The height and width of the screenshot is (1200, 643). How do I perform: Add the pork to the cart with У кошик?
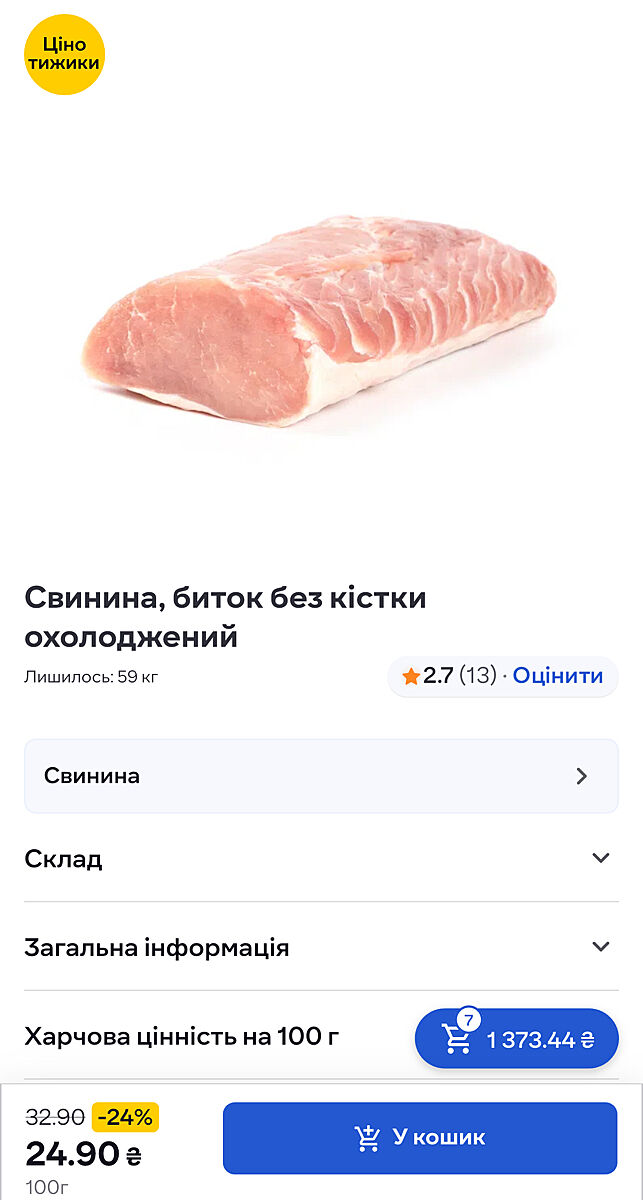[x=419, y=1137]
